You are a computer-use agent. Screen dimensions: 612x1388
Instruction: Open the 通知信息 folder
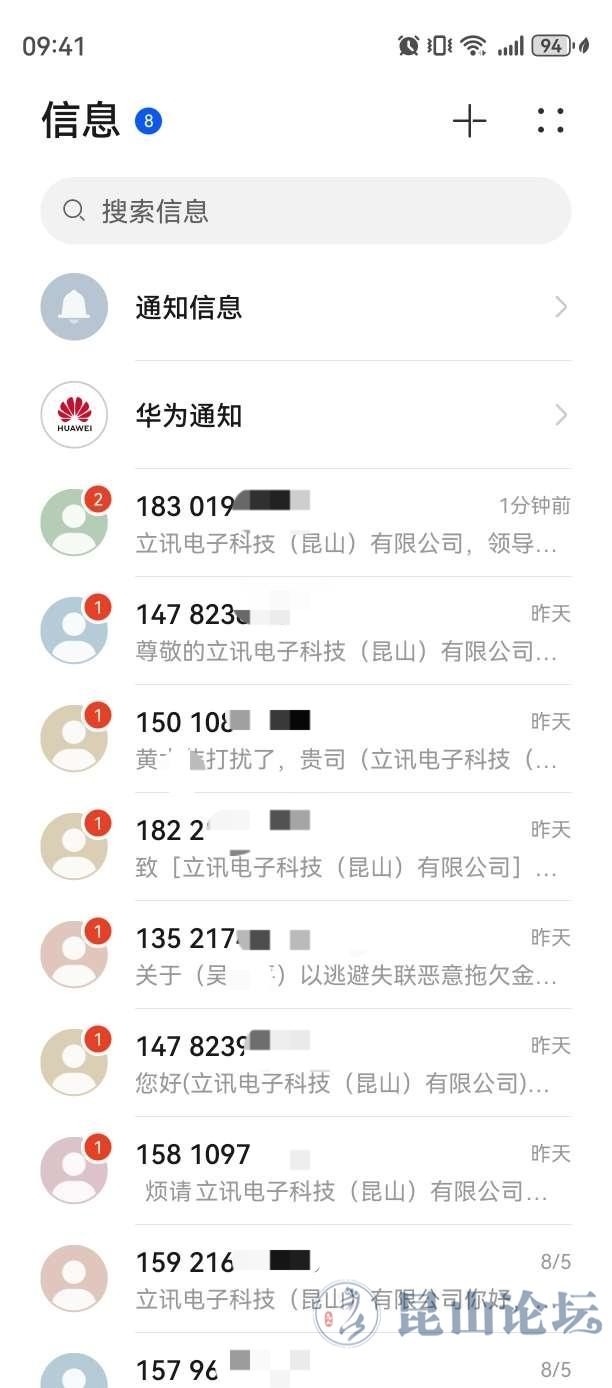coord(305,307)
